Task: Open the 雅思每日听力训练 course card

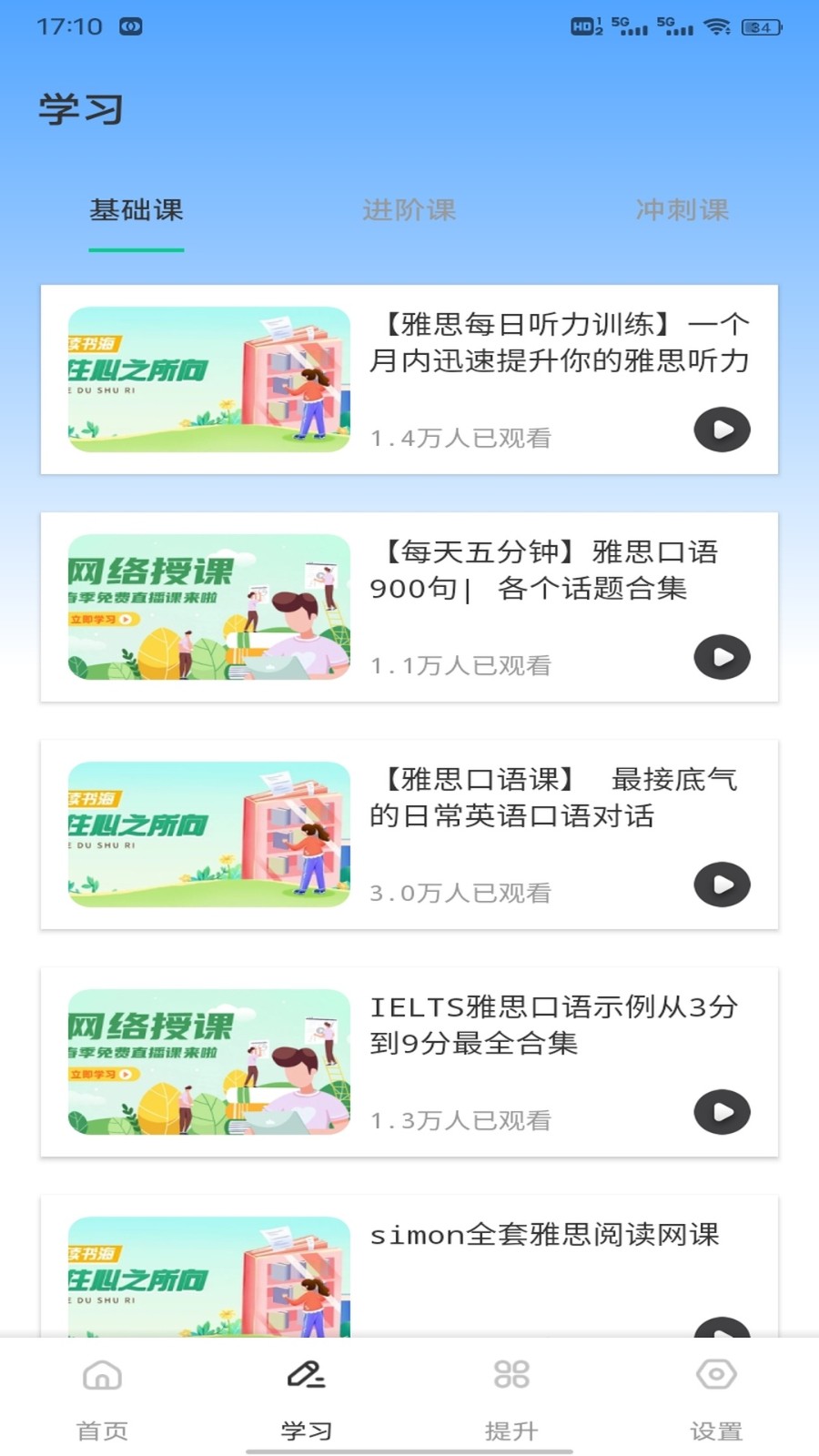Action: click(x=409, y=379)
